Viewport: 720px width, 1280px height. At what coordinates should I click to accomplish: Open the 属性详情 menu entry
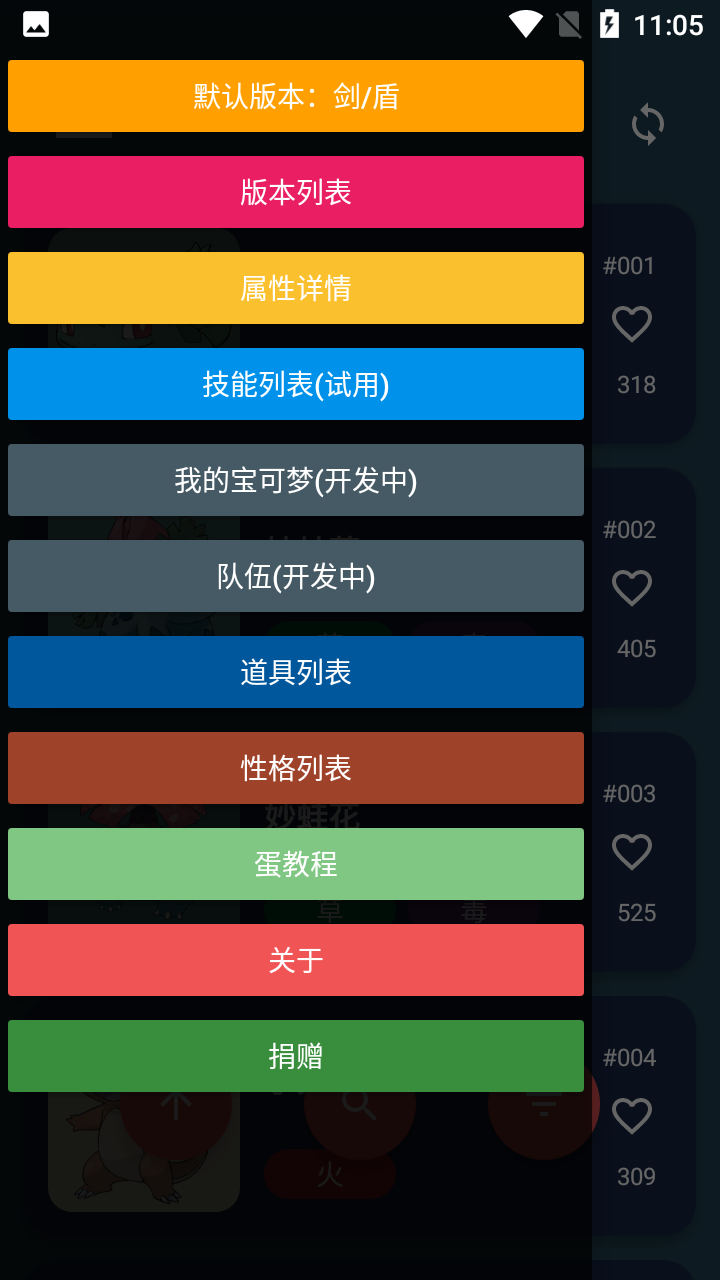[x=296, y=288]
